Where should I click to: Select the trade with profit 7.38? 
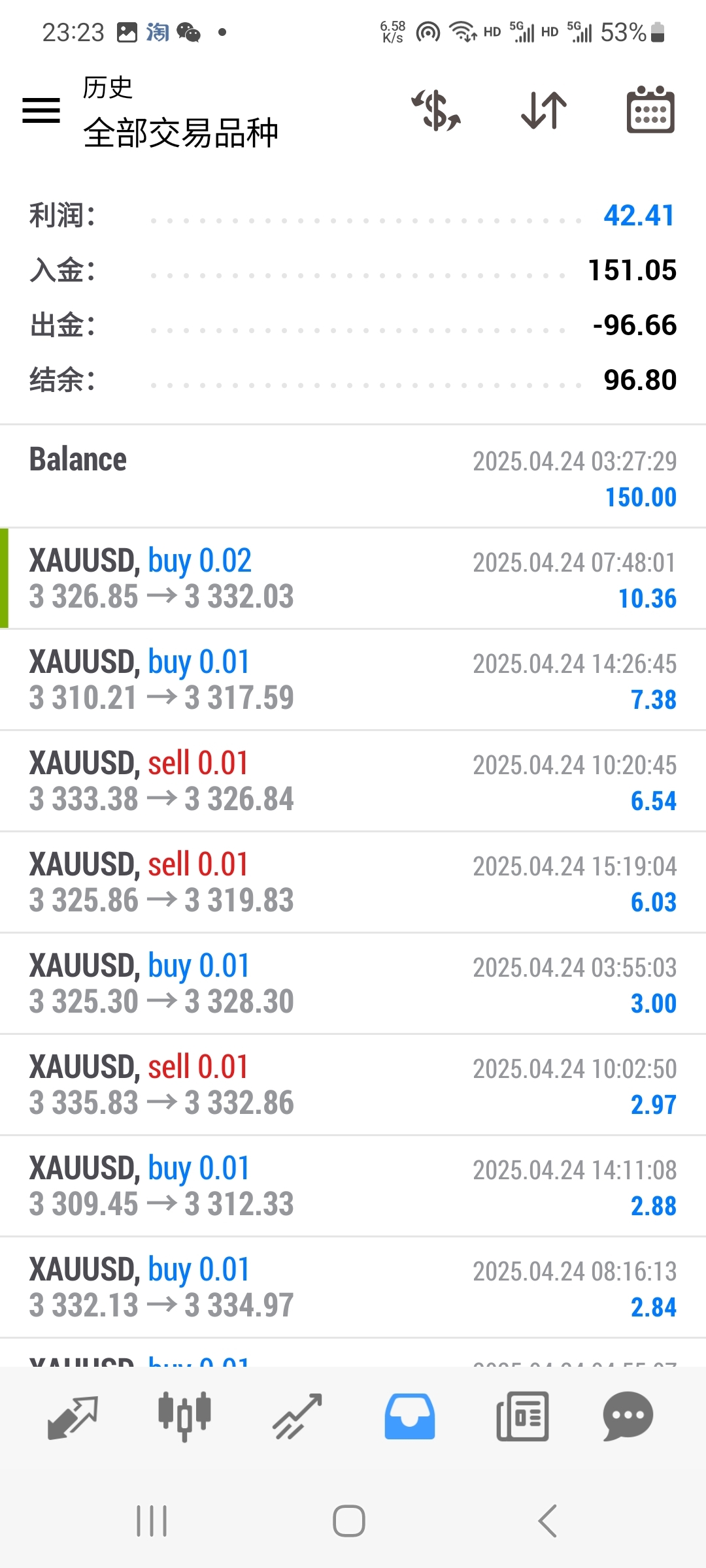click(353, 680)
